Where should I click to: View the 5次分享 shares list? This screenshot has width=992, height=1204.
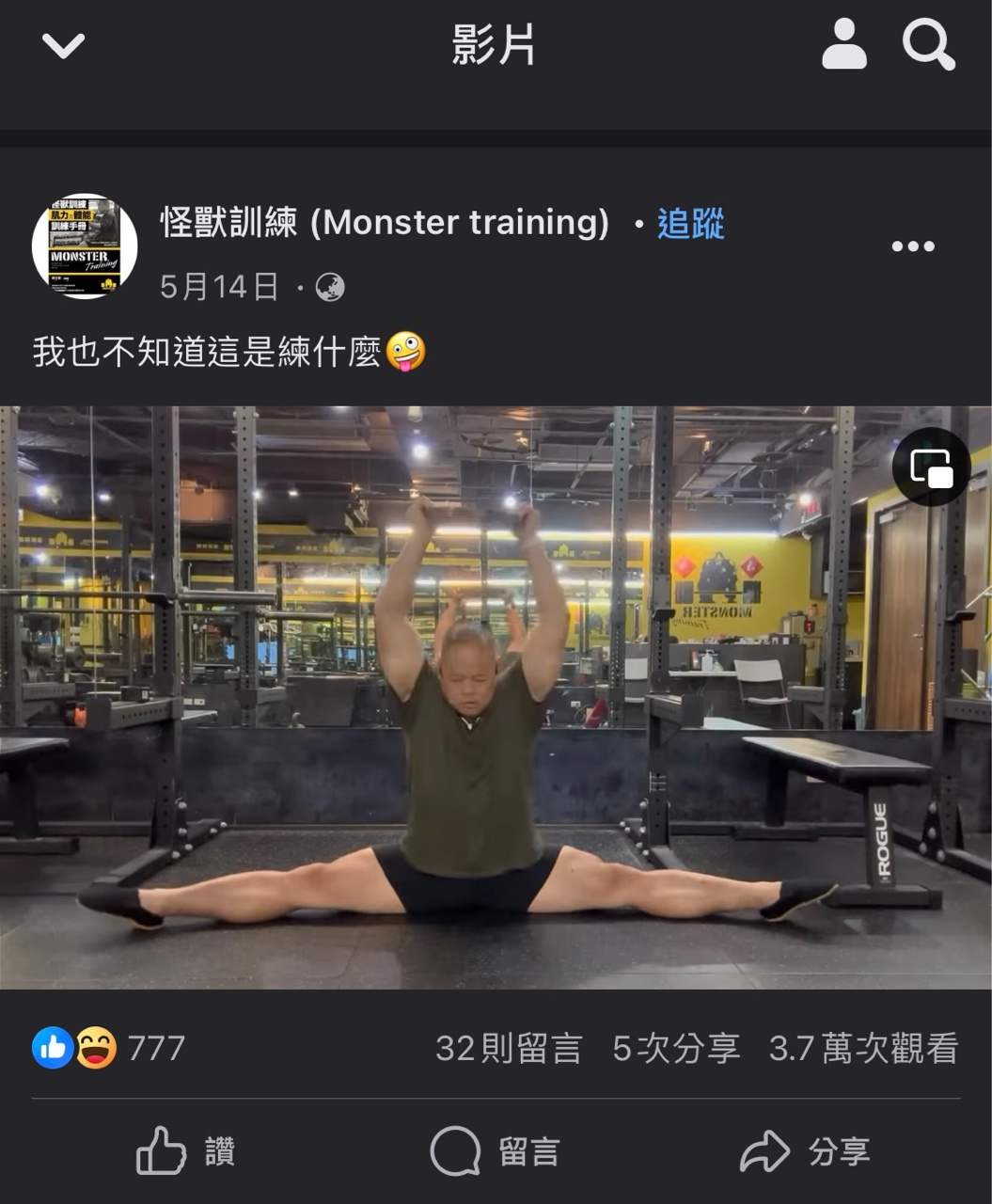coord(676,1048)
